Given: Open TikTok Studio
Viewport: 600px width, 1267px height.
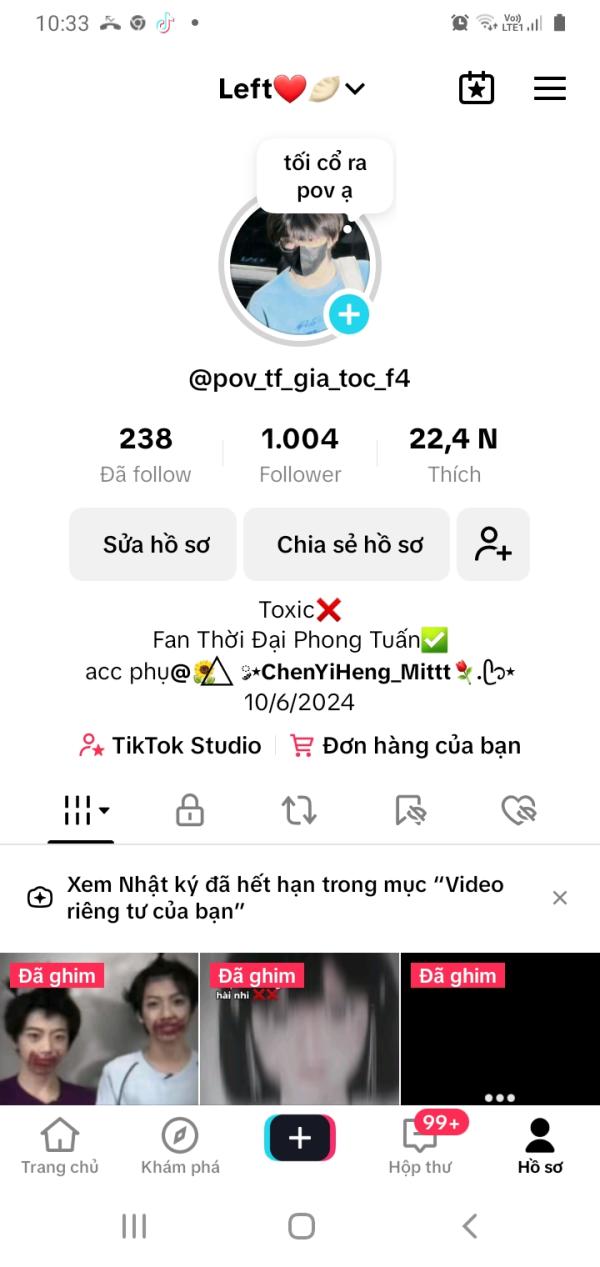Looking at the screenshot, I should (x=172, y=745).
